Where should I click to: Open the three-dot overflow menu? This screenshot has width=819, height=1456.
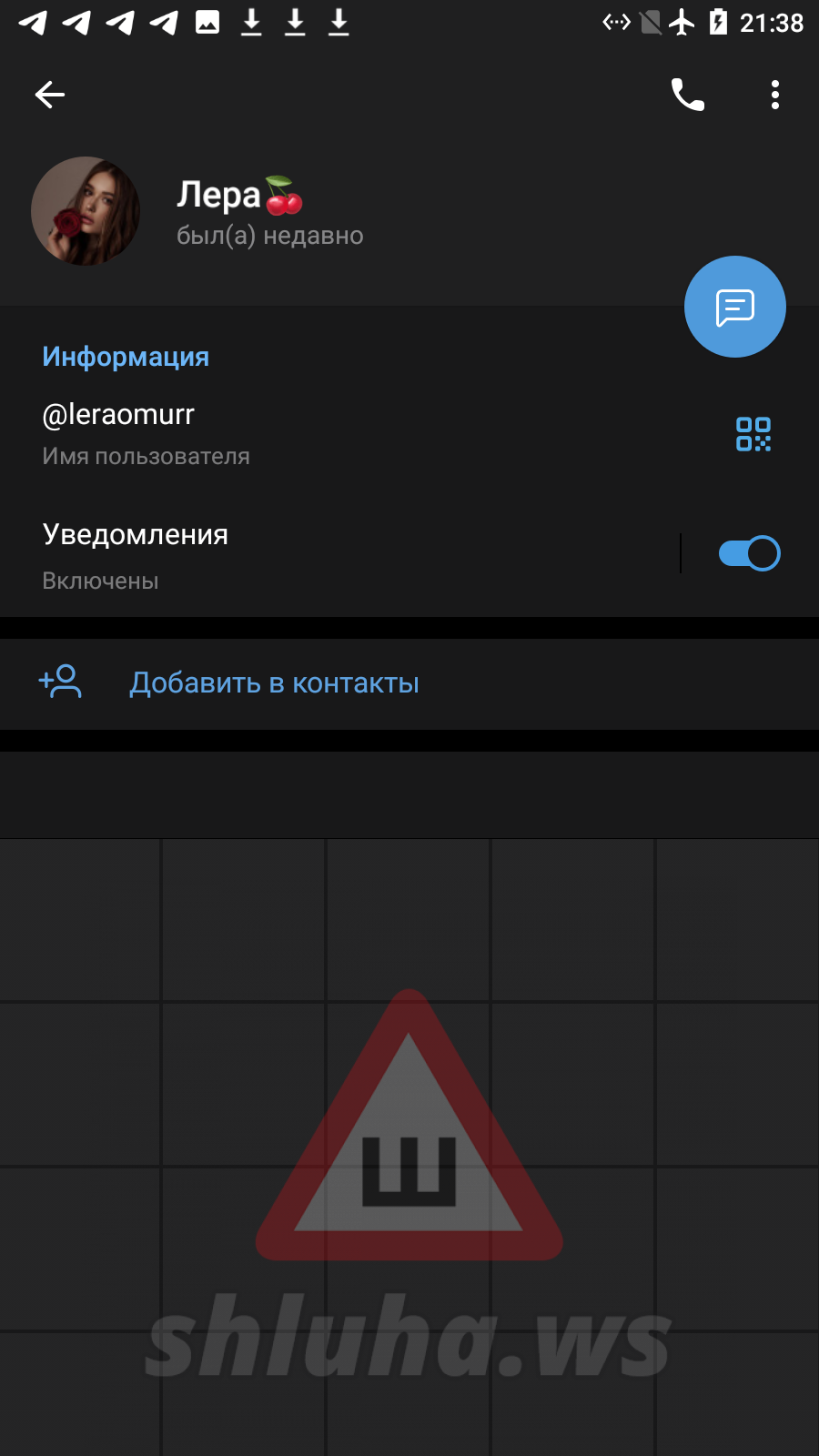775,95
